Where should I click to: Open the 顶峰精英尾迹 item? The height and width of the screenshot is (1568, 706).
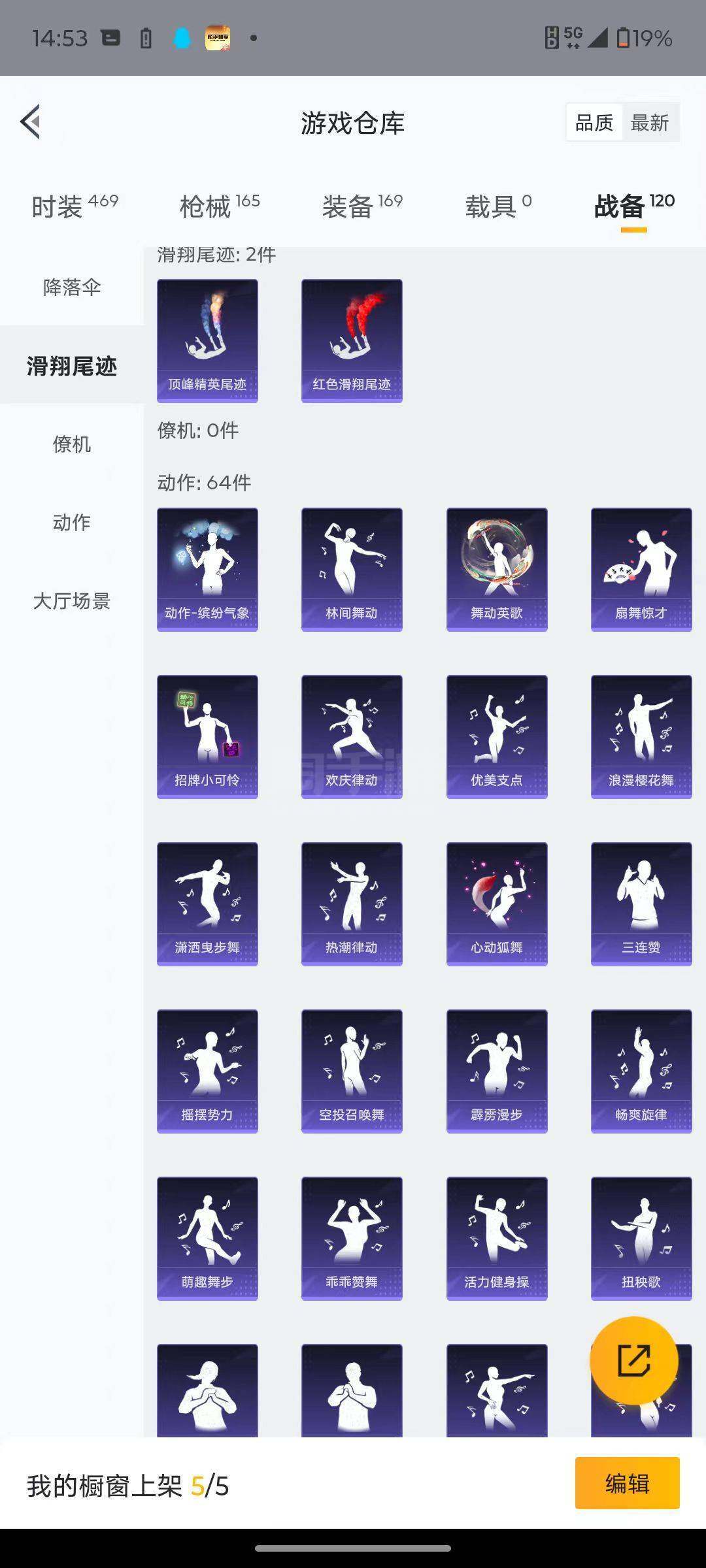click(207, 340)
